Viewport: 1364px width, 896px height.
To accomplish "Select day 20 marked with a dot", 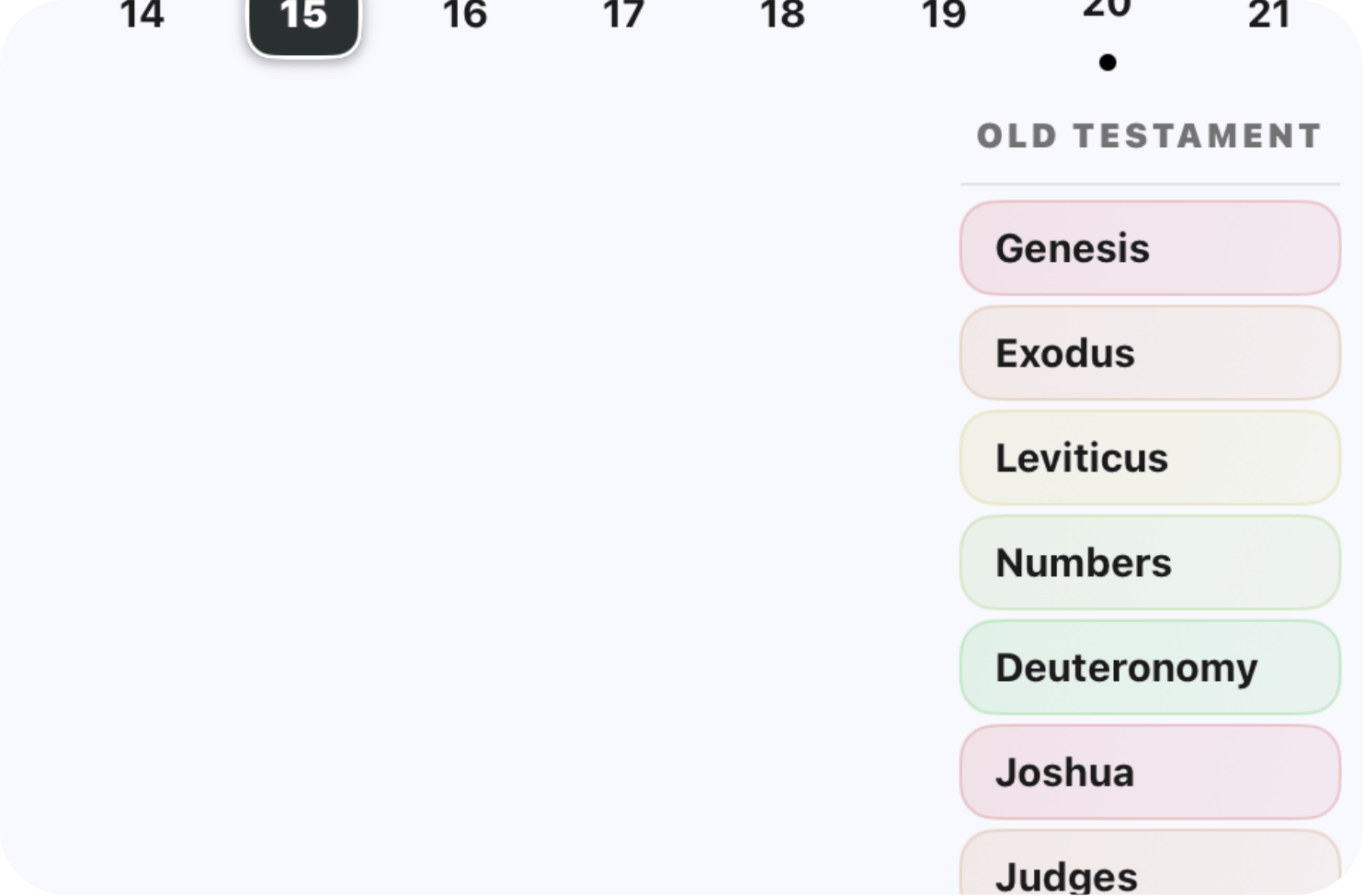I will coord(1107,18).
